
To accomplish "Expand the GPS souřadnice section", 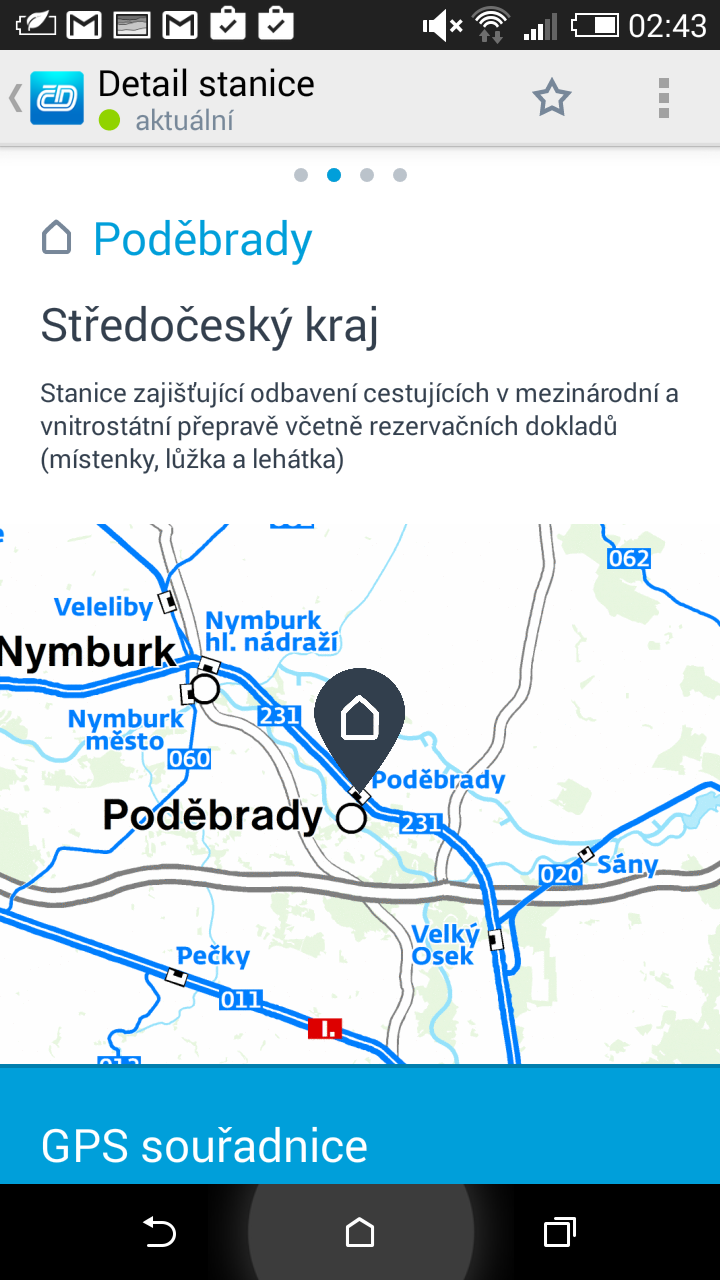I will tap(360, 1126).
